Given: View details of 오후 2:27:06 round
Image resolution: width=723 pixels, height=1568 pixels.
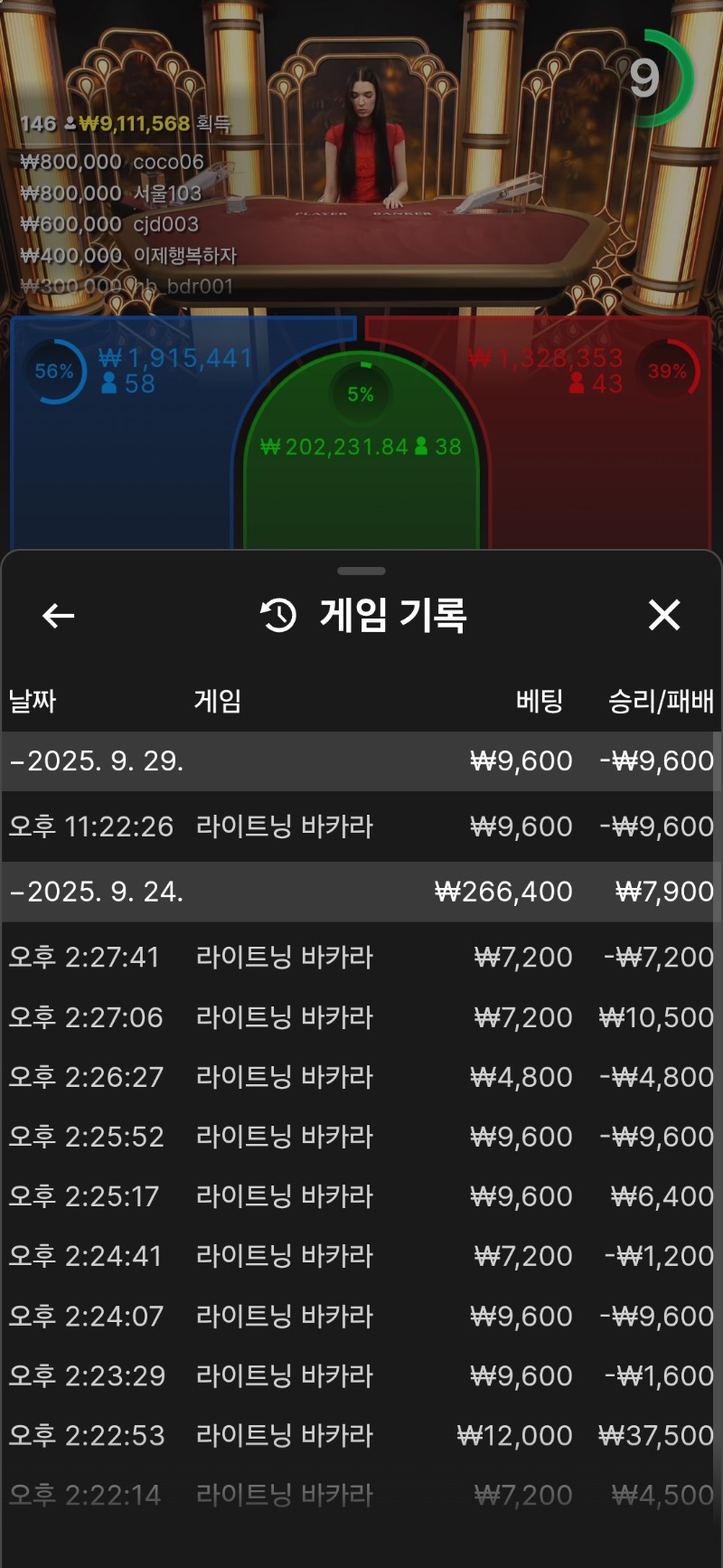Looking at the screenshot, I should 361,1017.
